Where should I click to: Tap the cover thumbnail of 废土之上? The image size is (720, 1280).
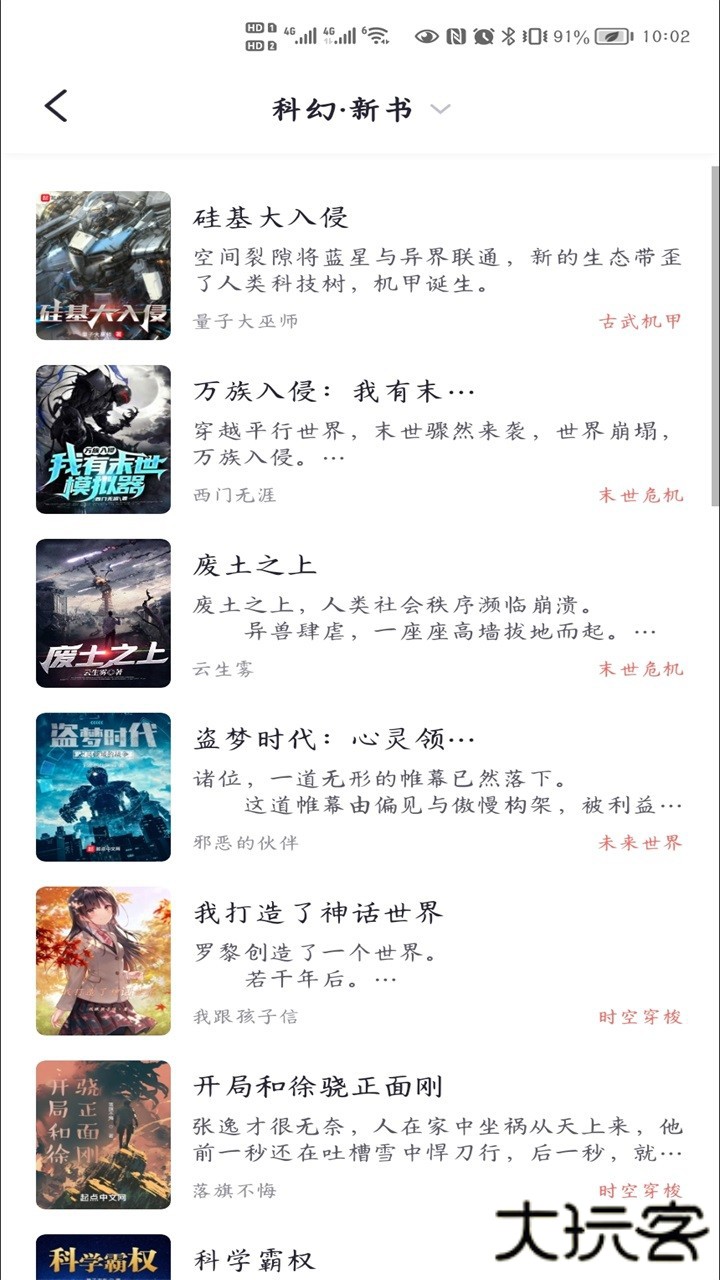point(104,612)
